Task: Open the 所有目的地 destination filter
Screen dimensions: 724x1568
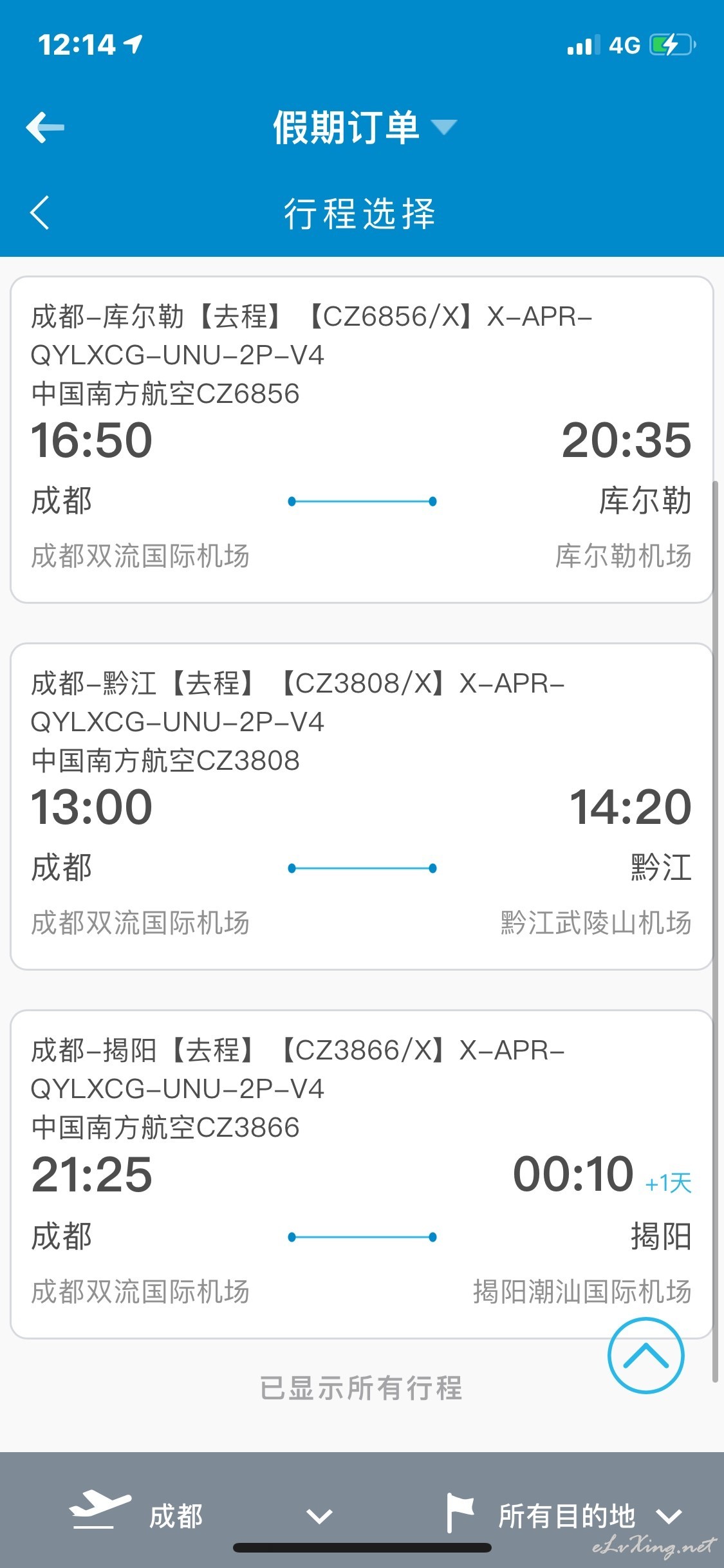Action: coord(564,1515)
